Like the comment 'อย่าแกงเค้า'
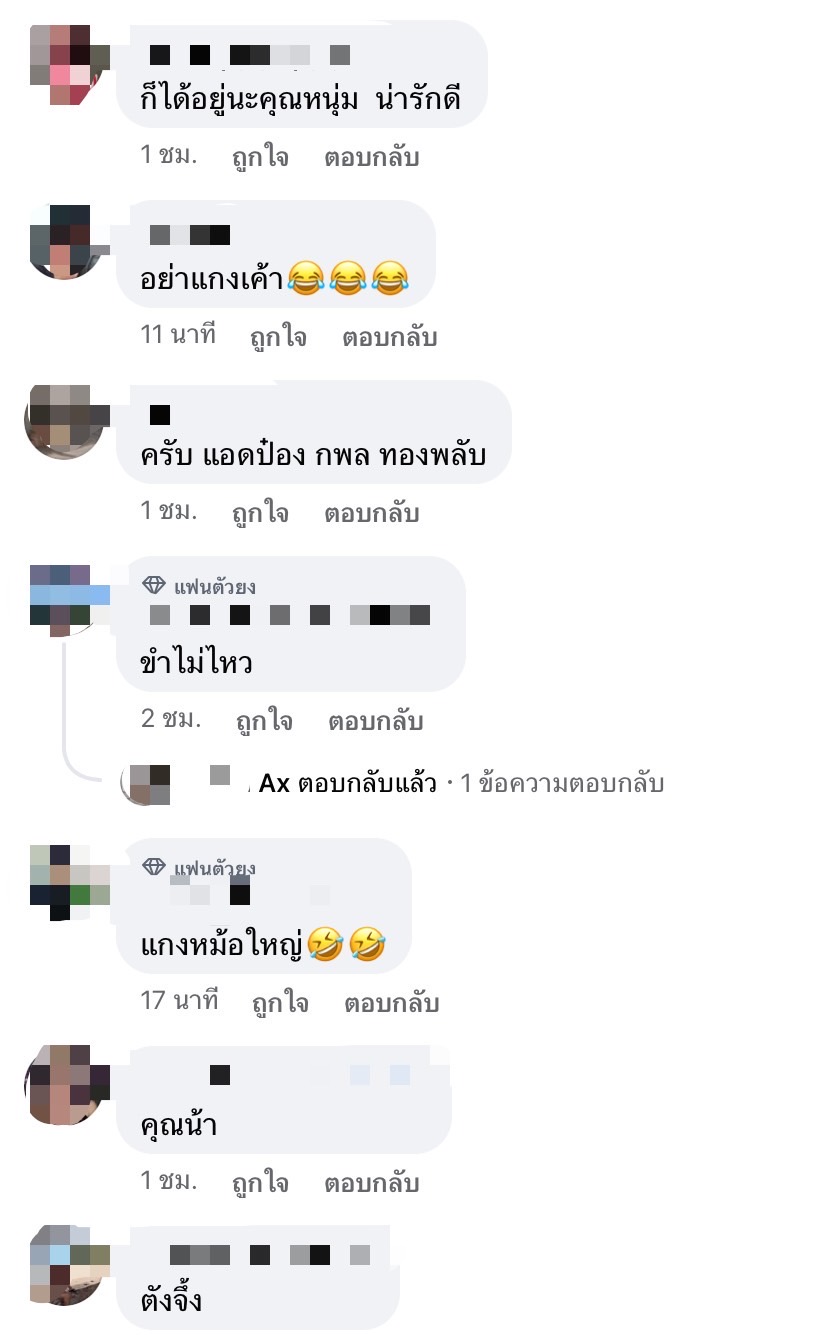 (278, 337)
